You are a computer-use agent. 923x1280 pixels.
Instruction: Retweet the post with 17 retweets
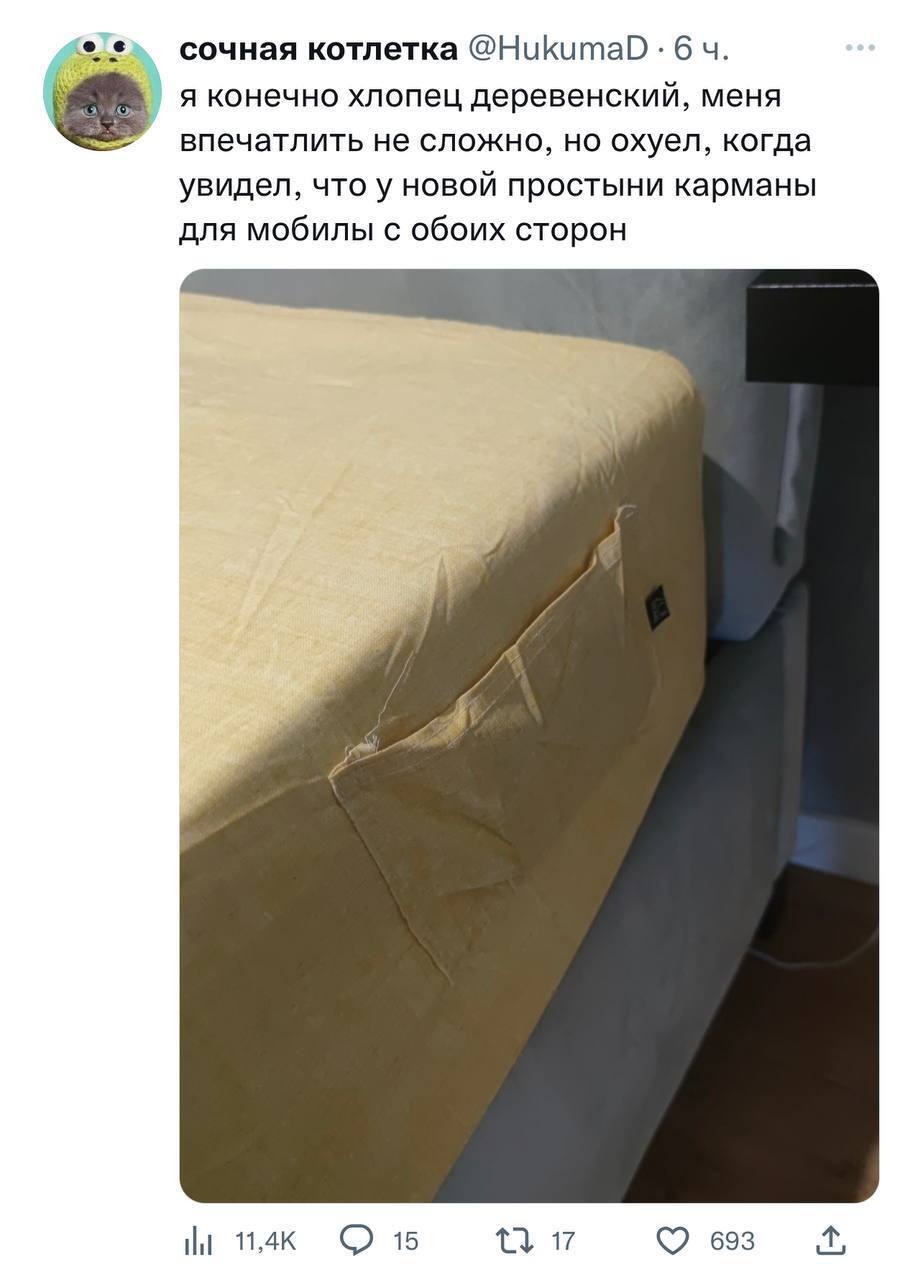(513, 1241)
